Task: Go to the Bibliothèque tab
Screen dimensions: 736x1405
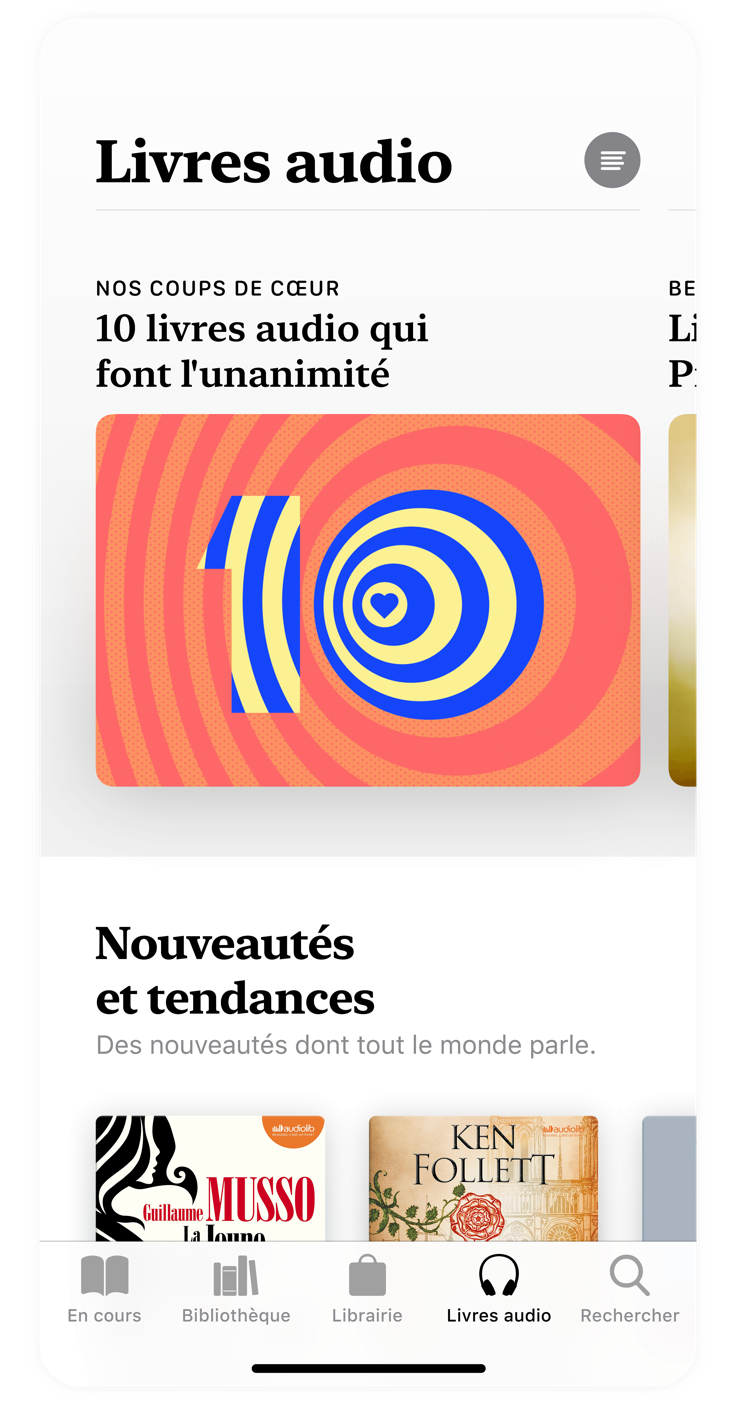Action: click(x=236, y=1290)
